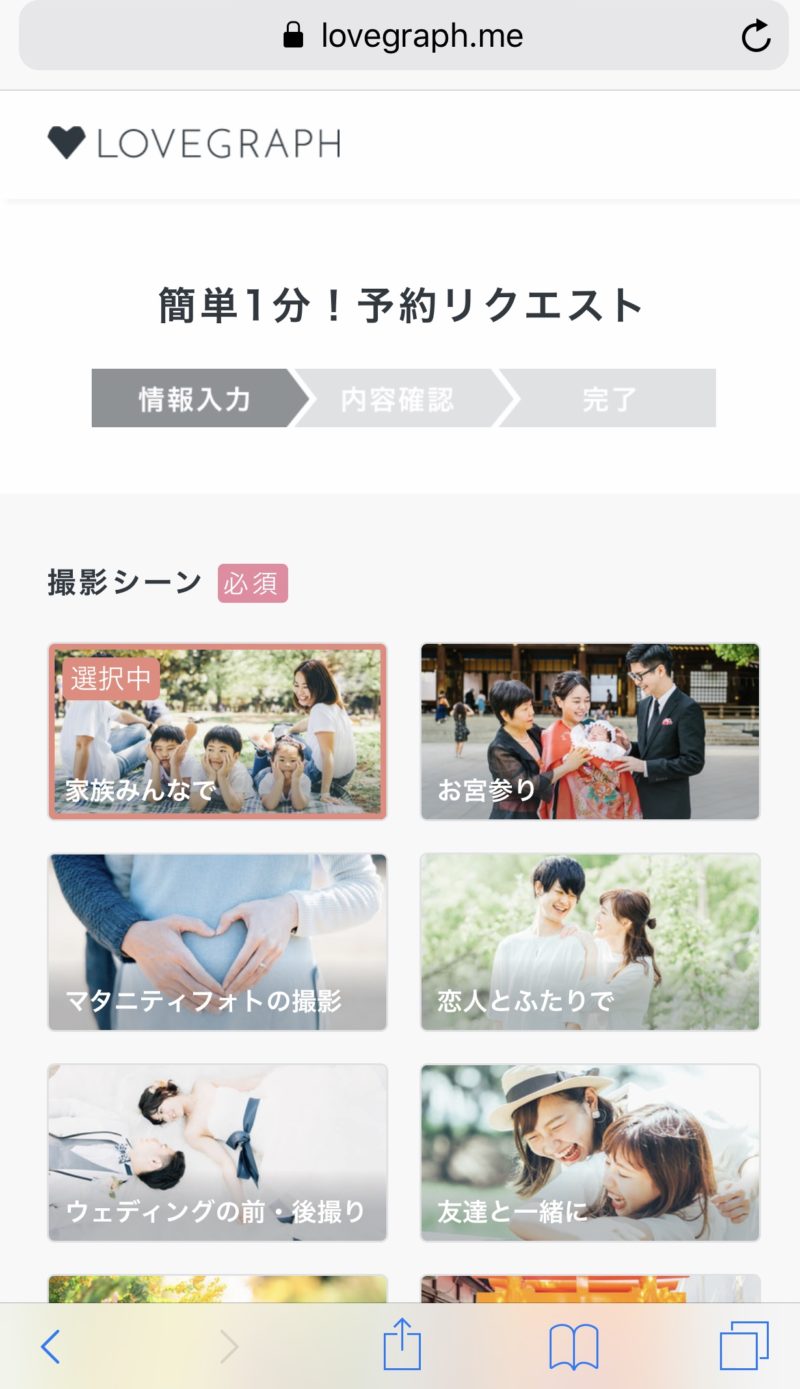This screenshot has height=1389, width=800.
Task: Show all open Safari tabs
Action: click(745, 1346)
